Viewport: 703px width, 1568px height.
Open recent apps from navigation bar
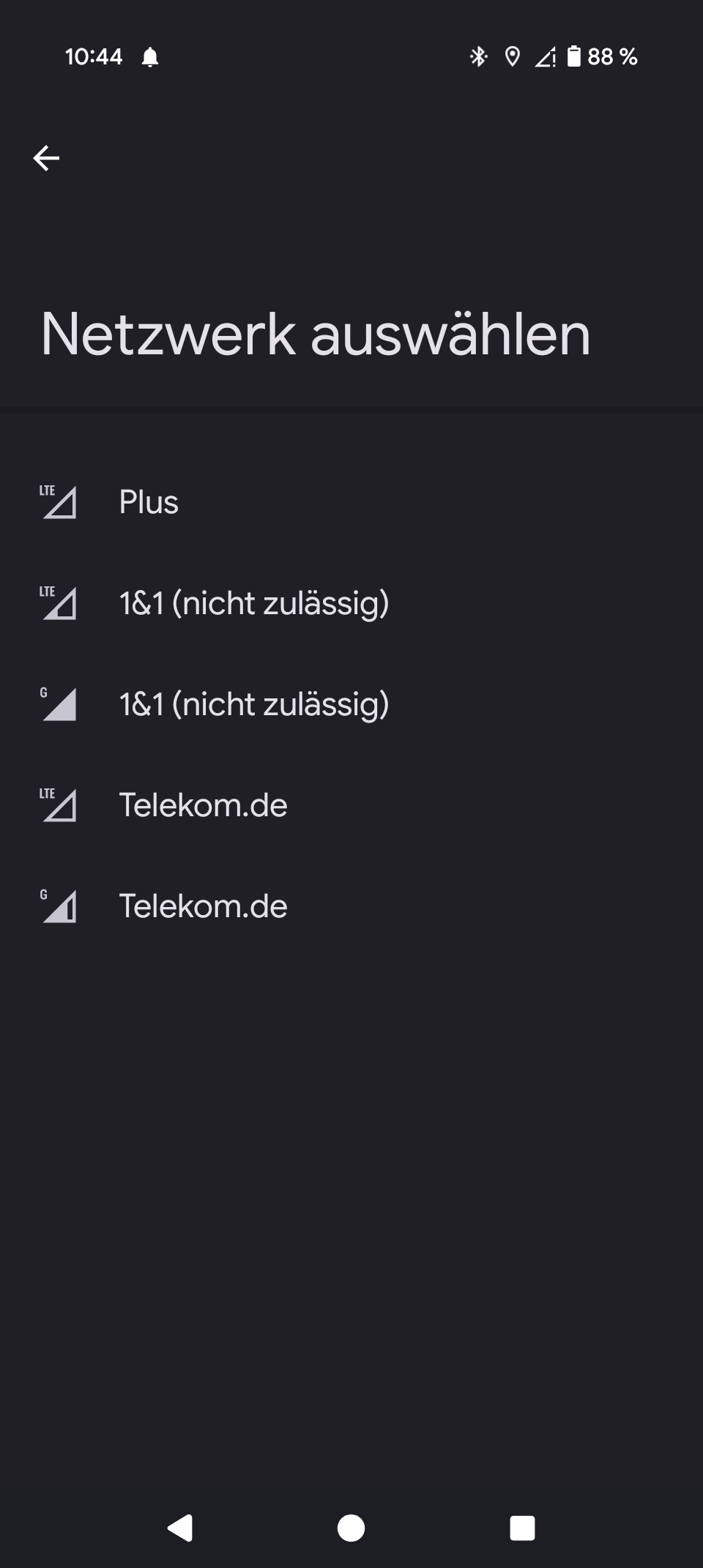coord(522,1528)
